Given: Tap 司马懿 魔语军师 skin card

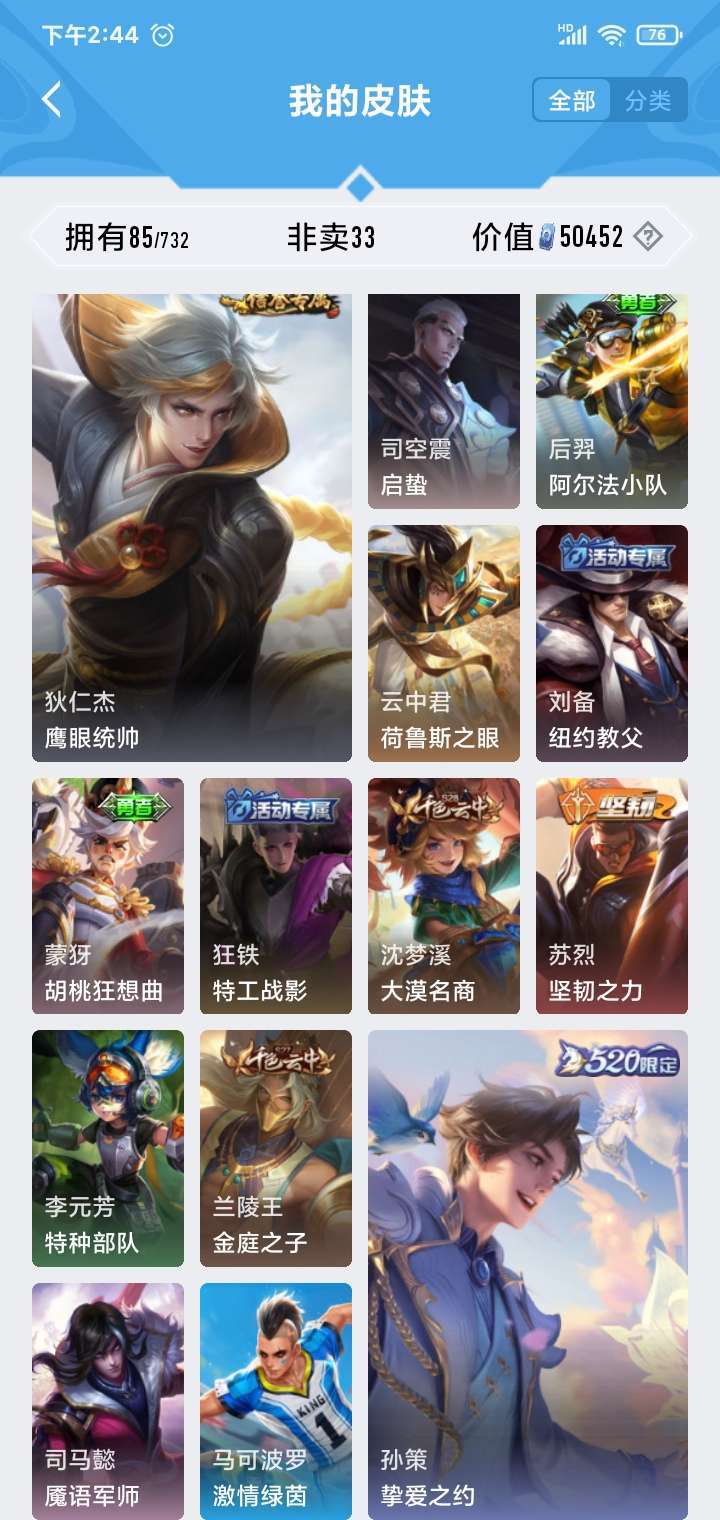Looking at the screenshot, I should pos(108,1400).
